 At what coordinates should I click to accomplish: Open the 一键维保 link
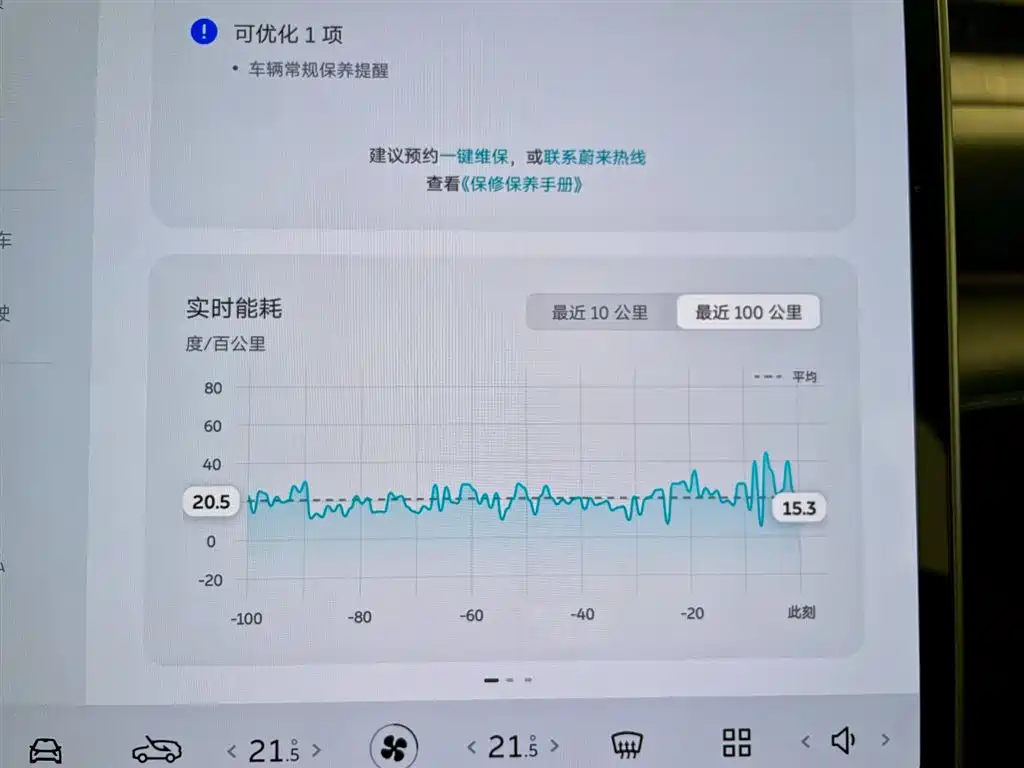click(x=475, y=157)
